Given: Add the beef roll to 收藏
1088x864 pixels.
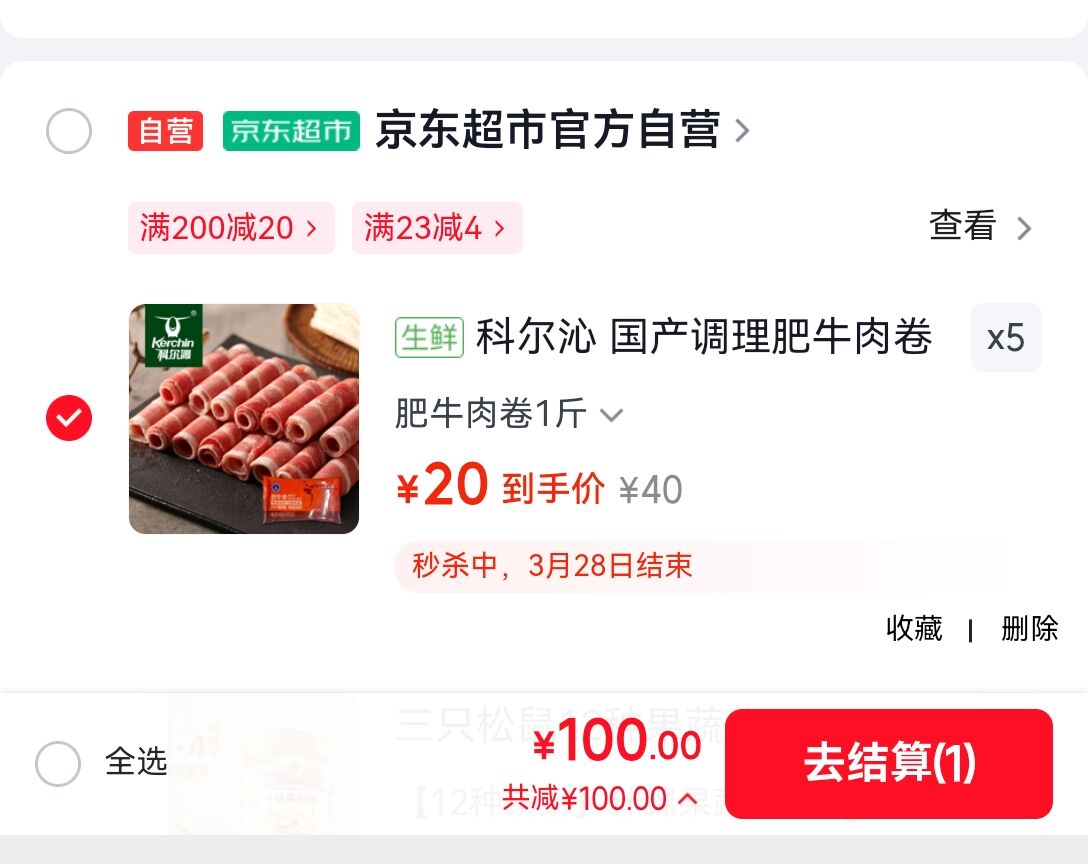Looking at the screenshot, I should pos(914,628).
